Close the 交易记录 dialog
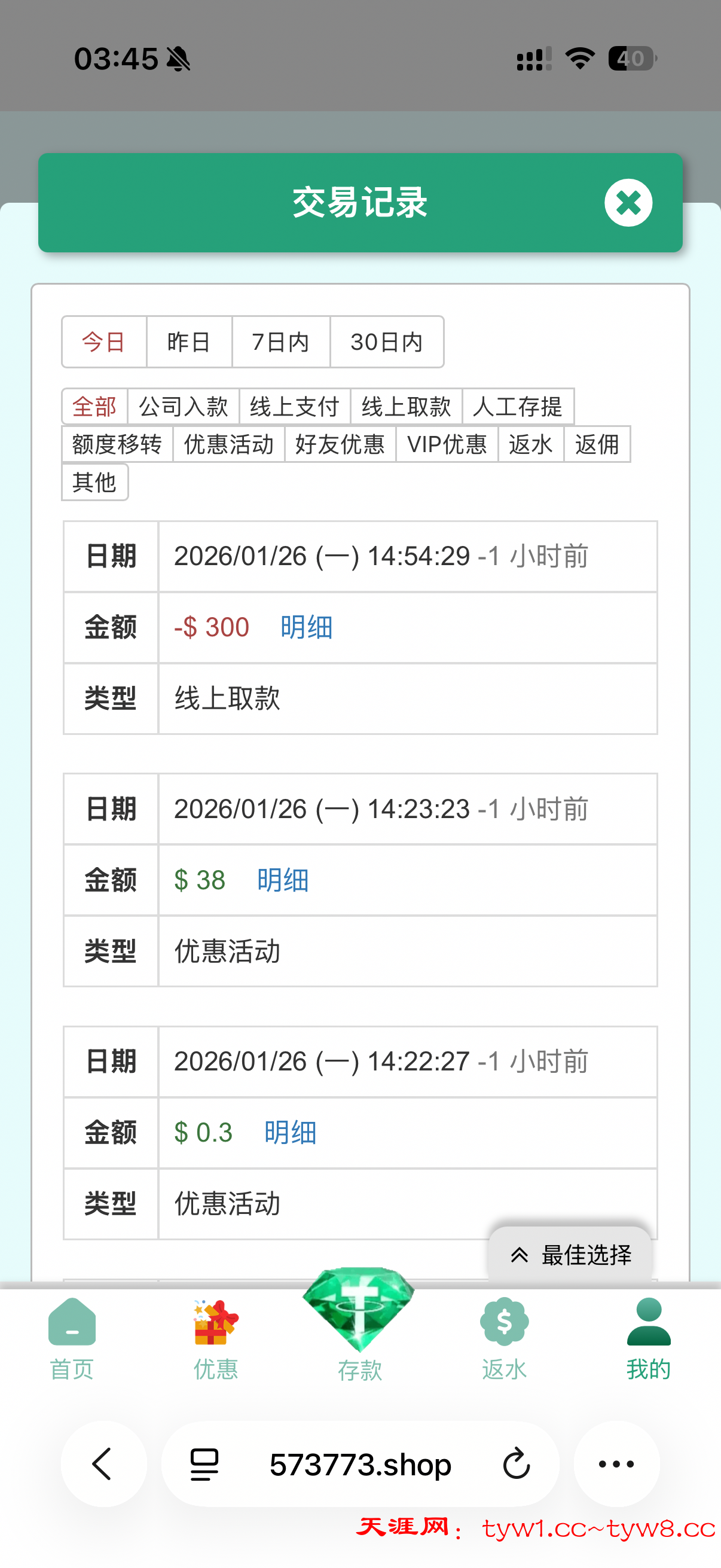Image resolution: width=721 pixels, height=1568 pixels. click(628, 203)
